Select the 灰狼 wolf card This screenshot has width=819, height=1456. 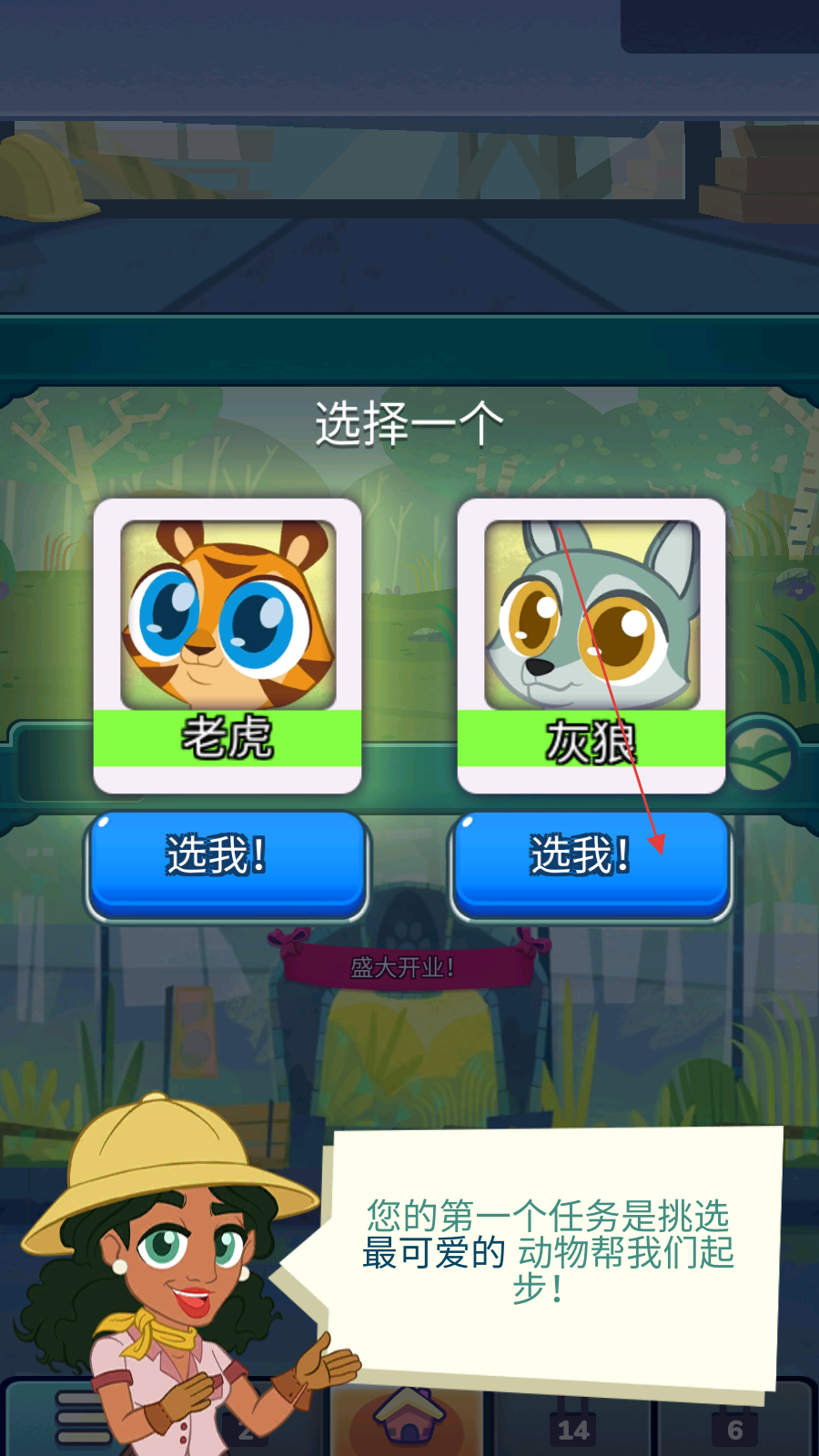click(591, 646)
